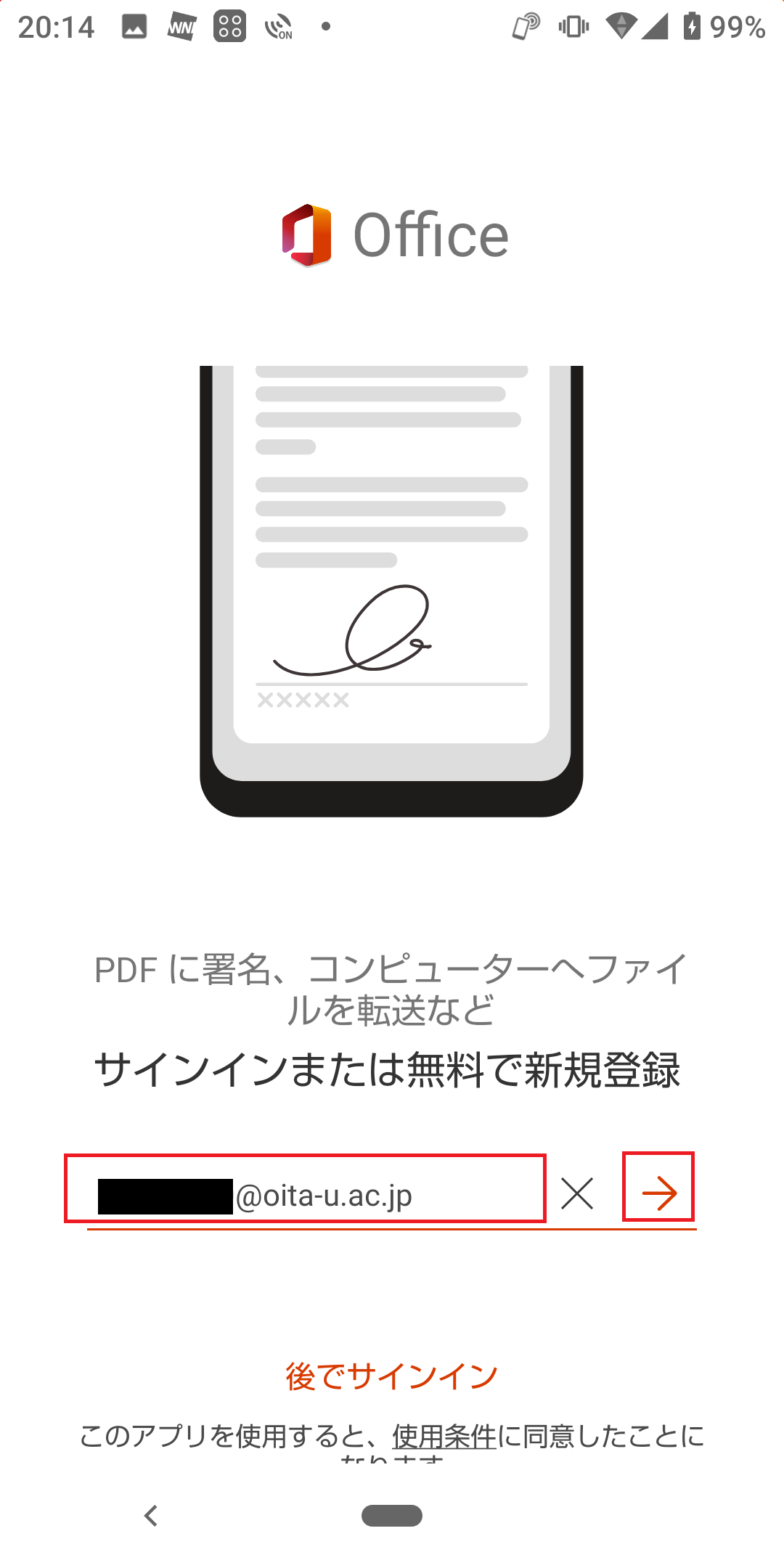This screenshot has width=784, height=1568.
Task: Clear the entered email with the X
Action: tap(577, 1193)
